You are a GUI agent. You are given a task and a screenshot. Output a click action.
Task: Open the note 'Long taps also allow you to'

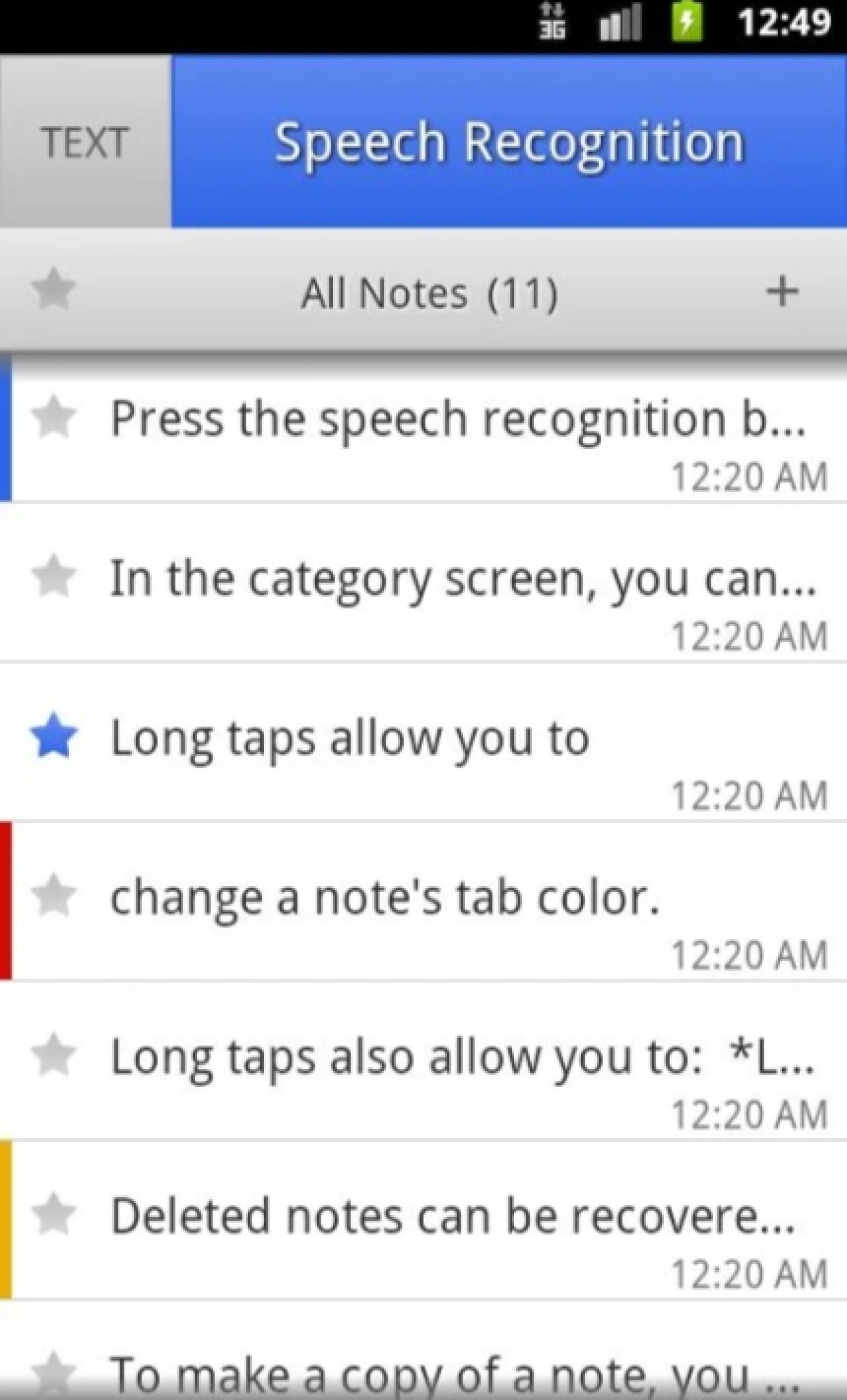(462, 1058)
